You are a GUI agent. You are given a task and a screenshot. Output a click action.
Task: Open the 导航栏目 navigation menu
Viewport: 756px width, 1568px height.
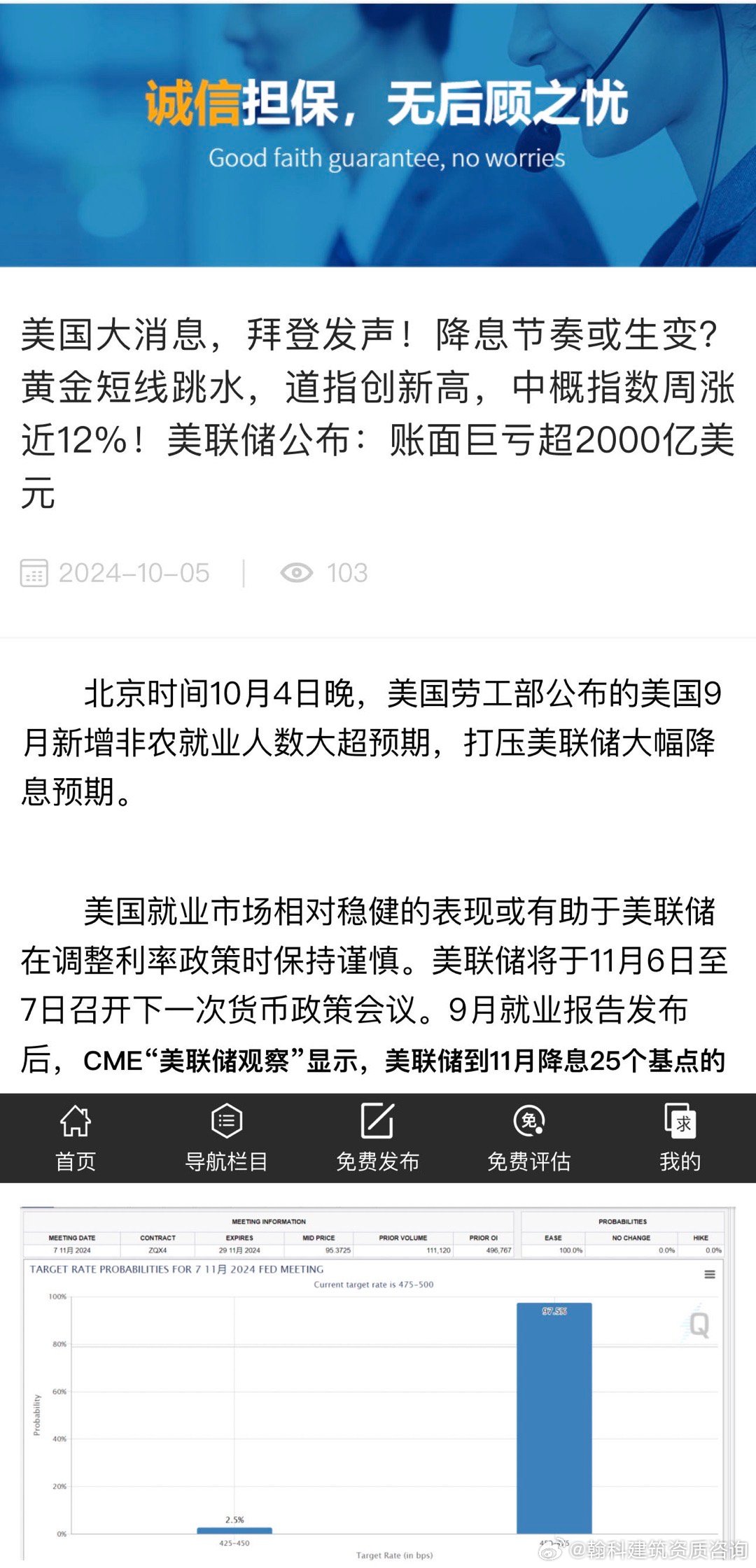227,1138
